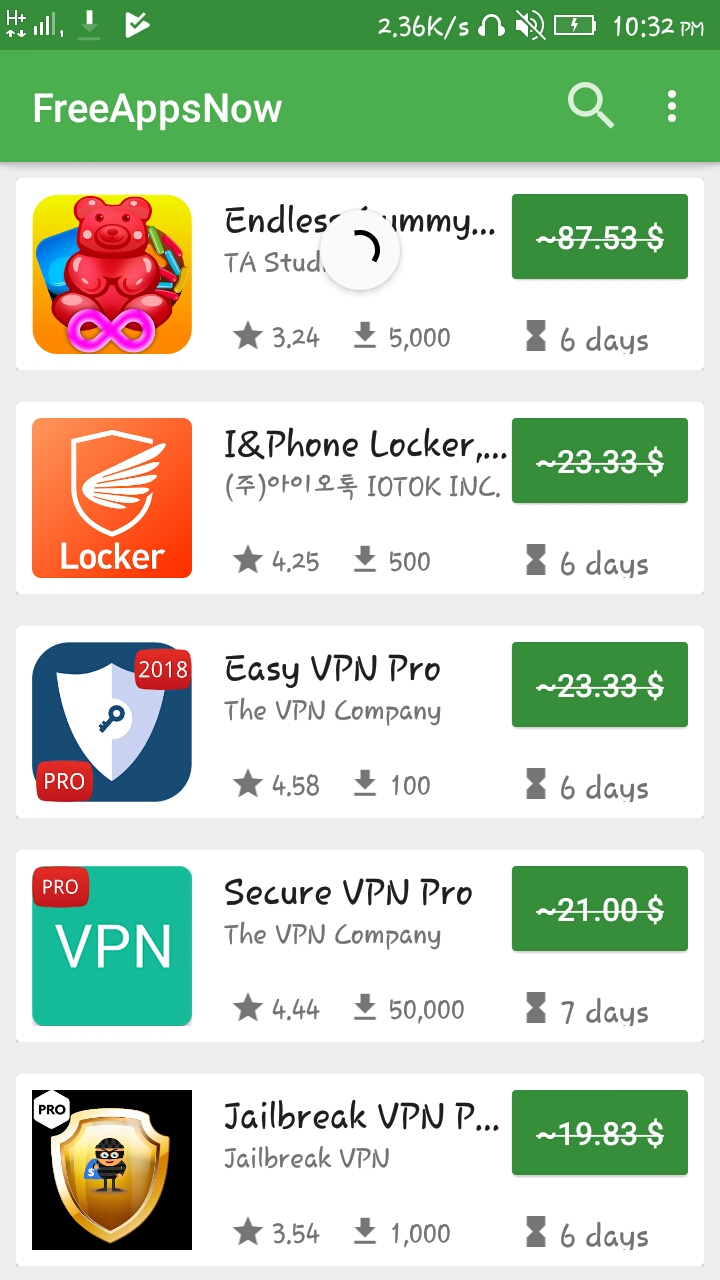This screenshot has width=720, height=1280.
Task: Tap the price button for Easy VPN Pro
Action: tap(599, 685)
